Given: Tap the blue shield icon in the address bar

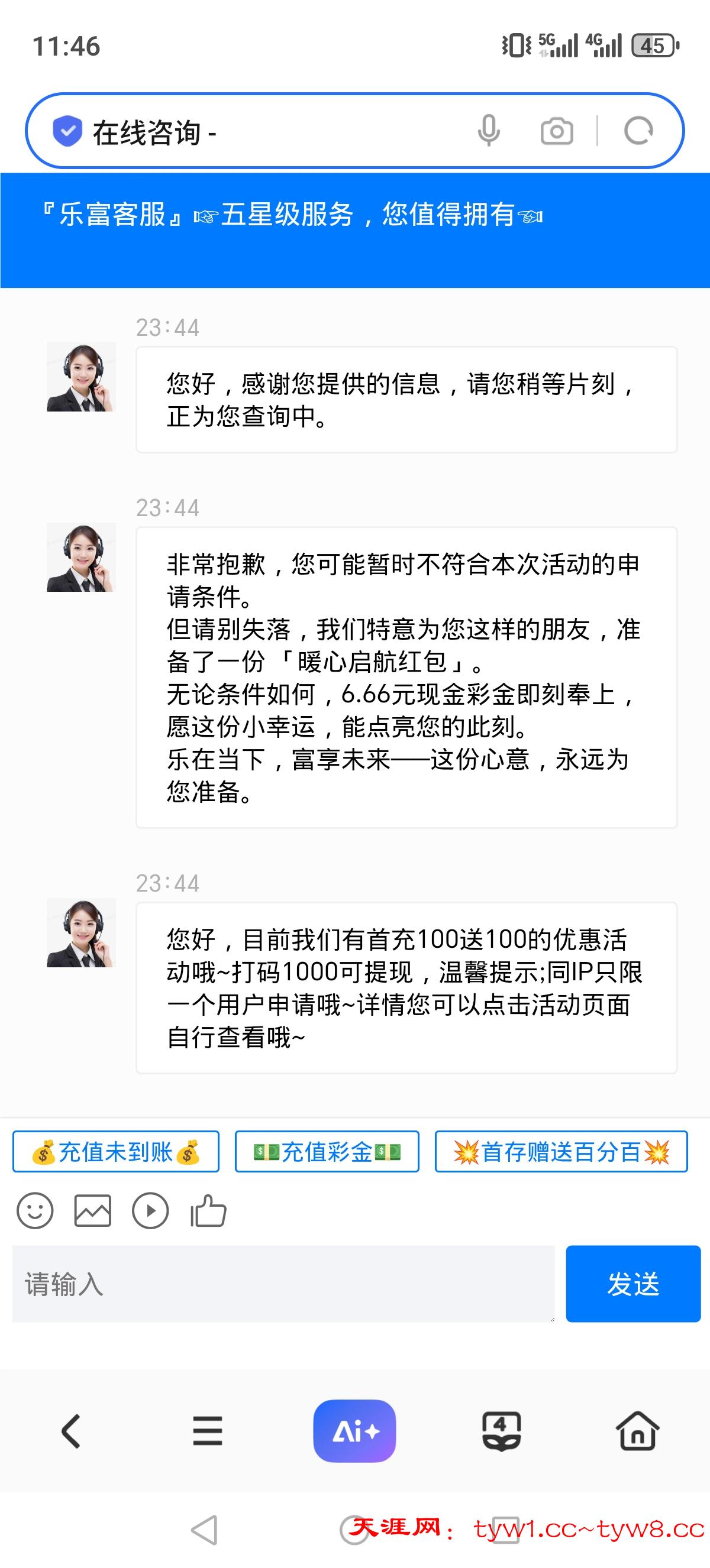Looking at the screenshot, I should tap(69, 131).
